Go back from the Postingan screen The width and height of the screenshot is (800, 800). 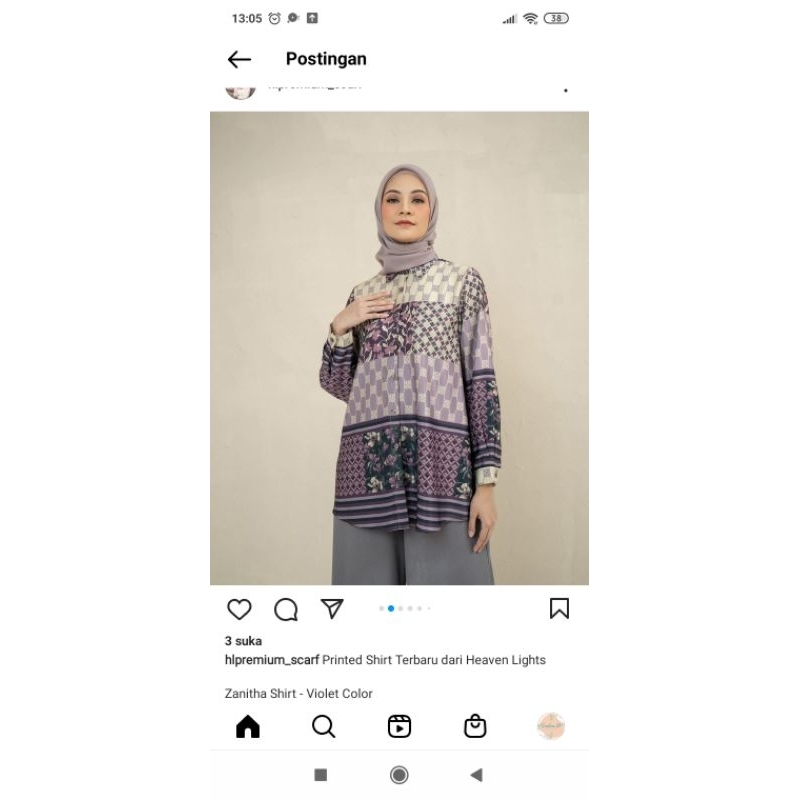[239, 60]
